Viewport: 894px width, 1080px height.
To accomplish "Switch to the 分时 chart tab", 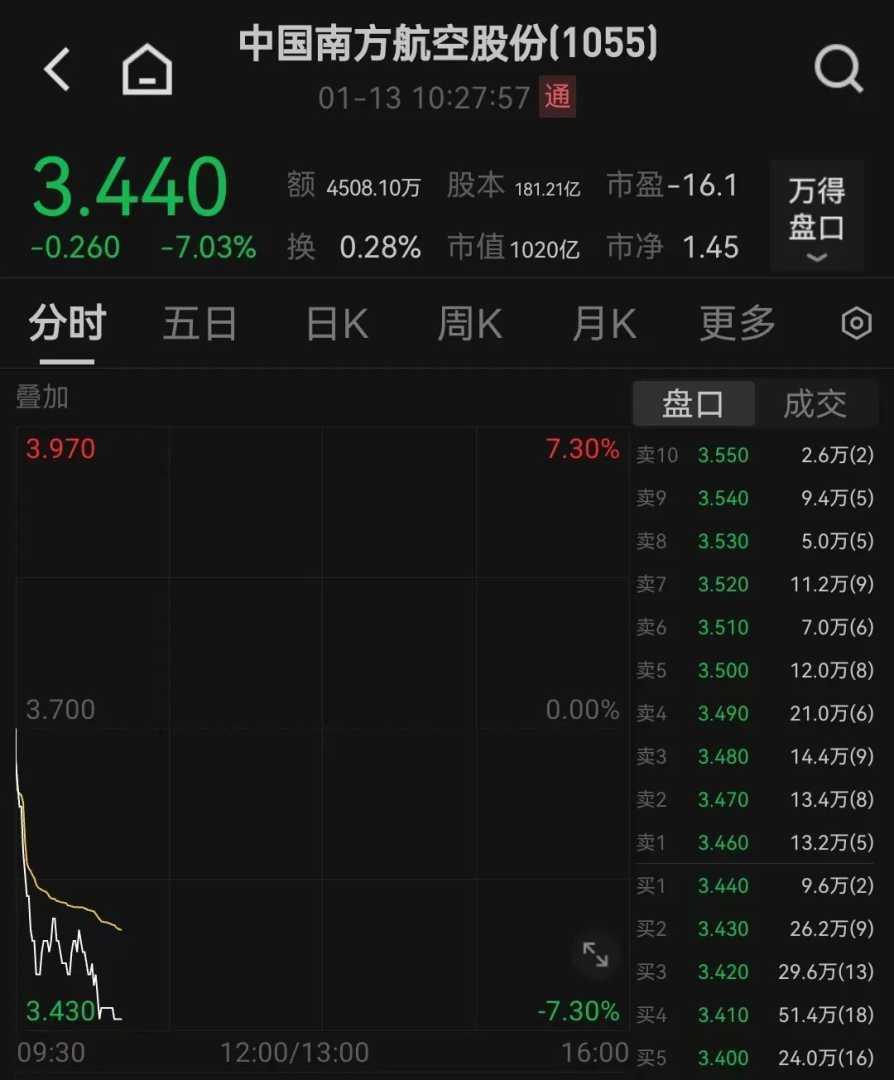I will pos(67,324).
